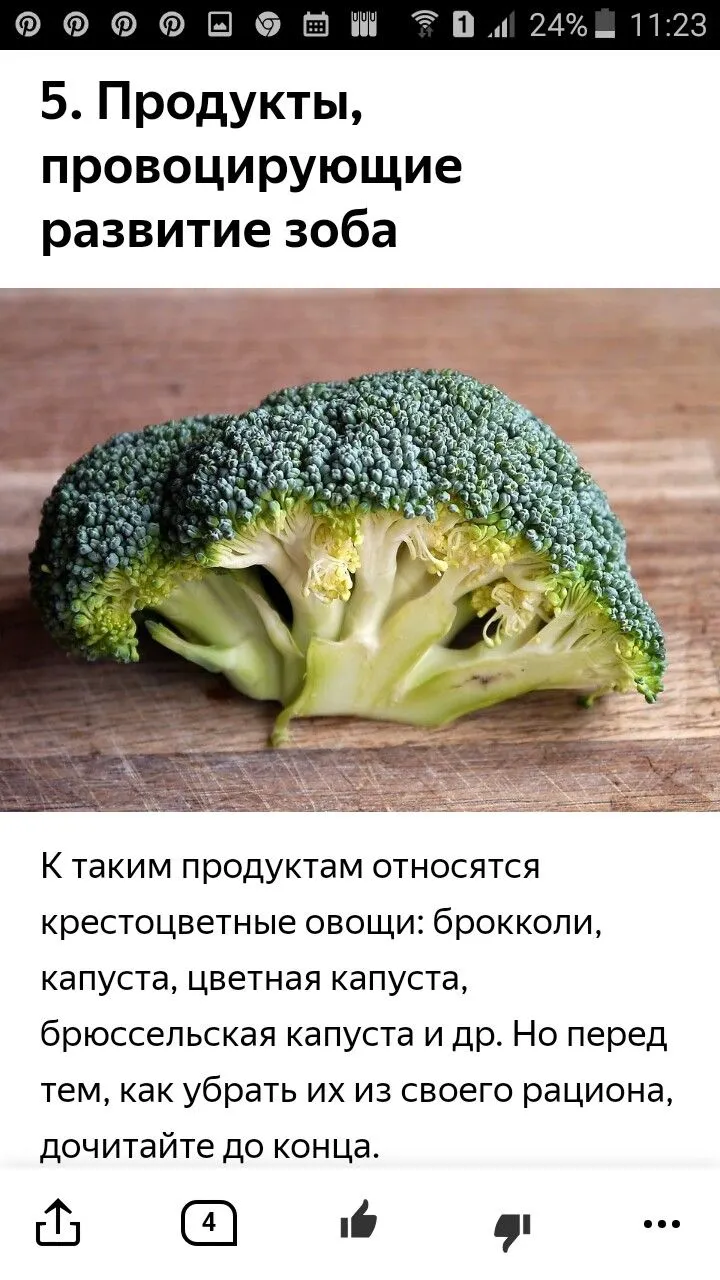The height and width of the screenshot is (1280, 720).
Task: Open the three-dot overflow menu
Action: (661, 1223)
